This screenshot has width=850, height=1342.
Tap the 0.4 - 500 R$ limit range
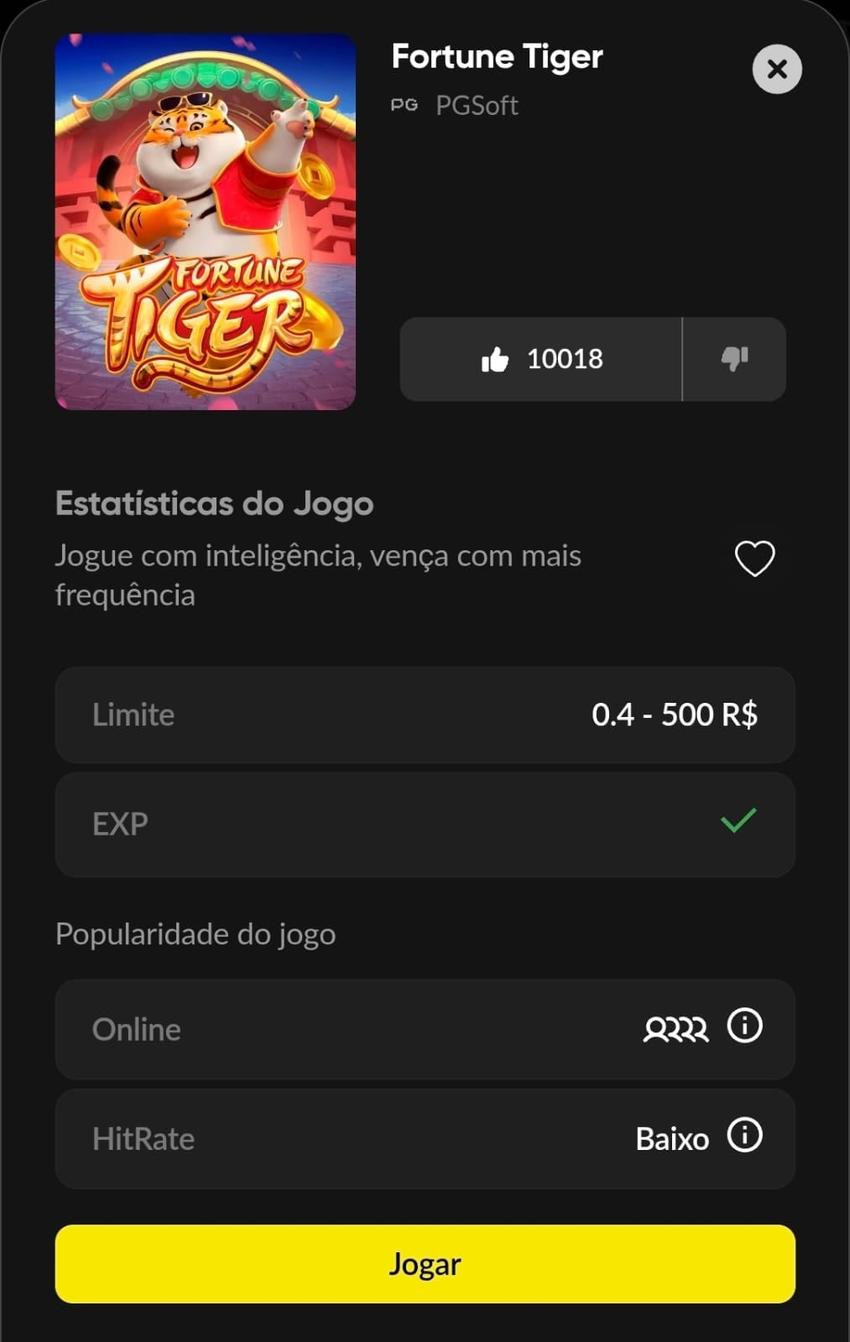(x=675, y=714)
